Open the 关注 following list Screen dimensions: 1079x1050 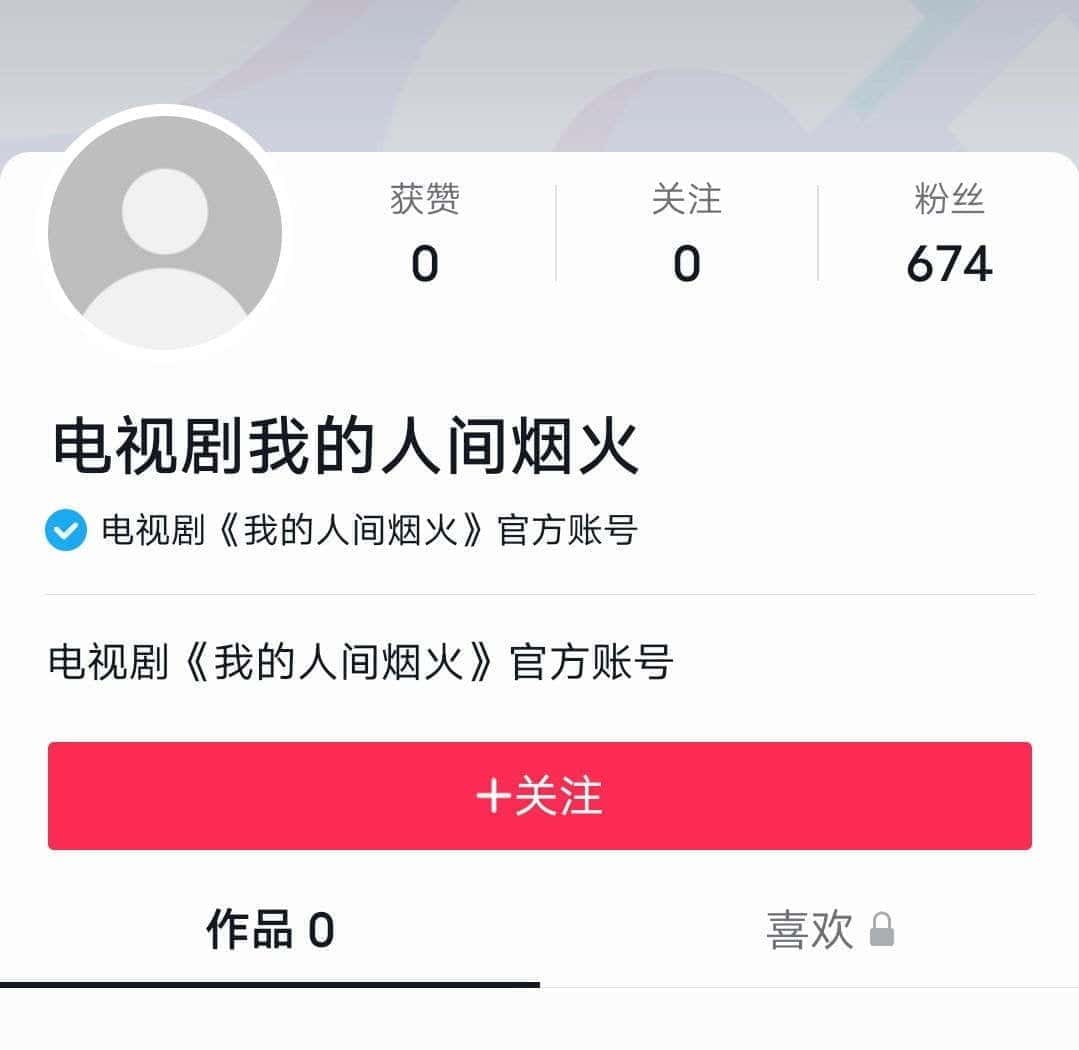coord(686,234)
